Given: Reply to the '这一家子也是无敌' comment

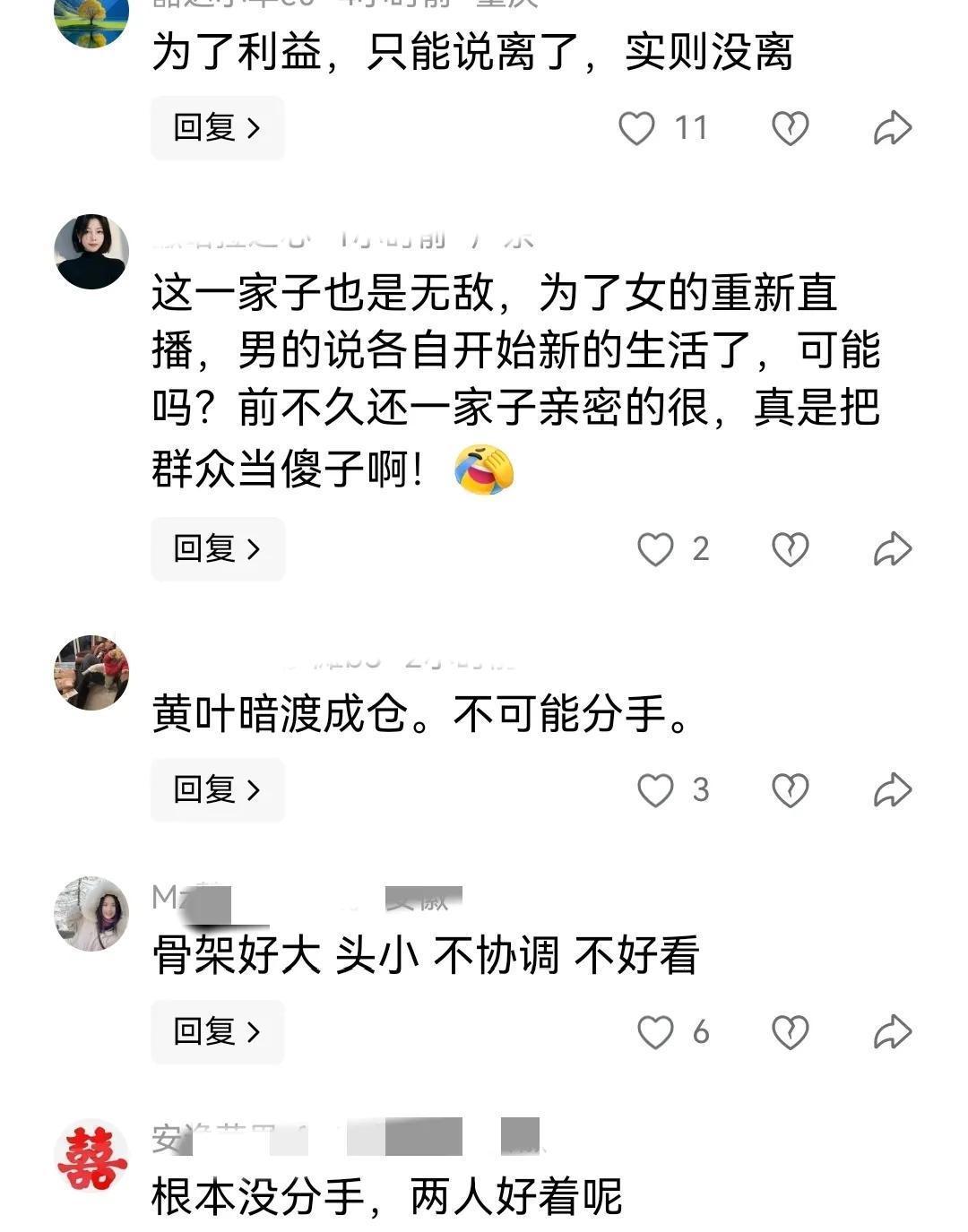Looking at the screenshot, I should 218,549.
